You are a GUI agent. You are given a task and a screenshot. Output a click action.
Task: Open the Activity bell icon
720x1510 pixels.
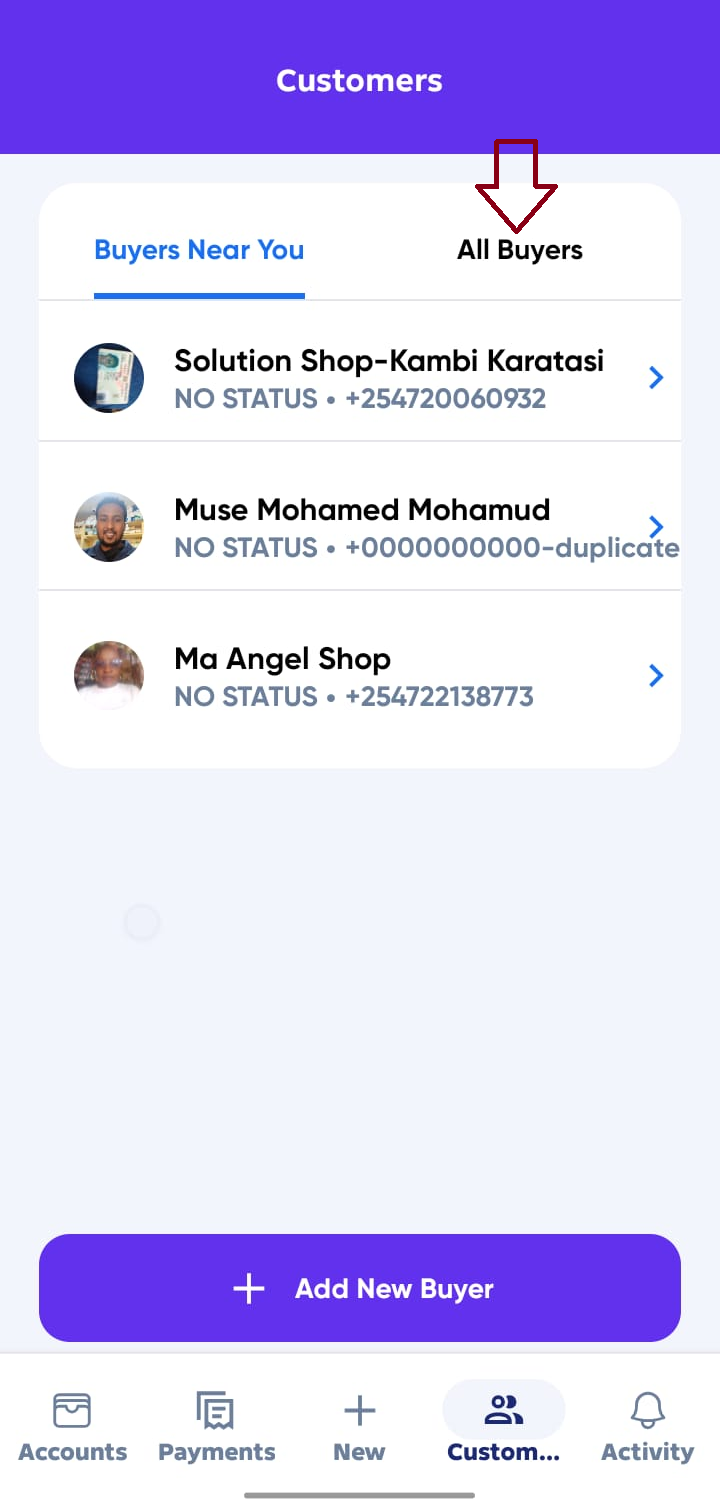pos(647,1409)
